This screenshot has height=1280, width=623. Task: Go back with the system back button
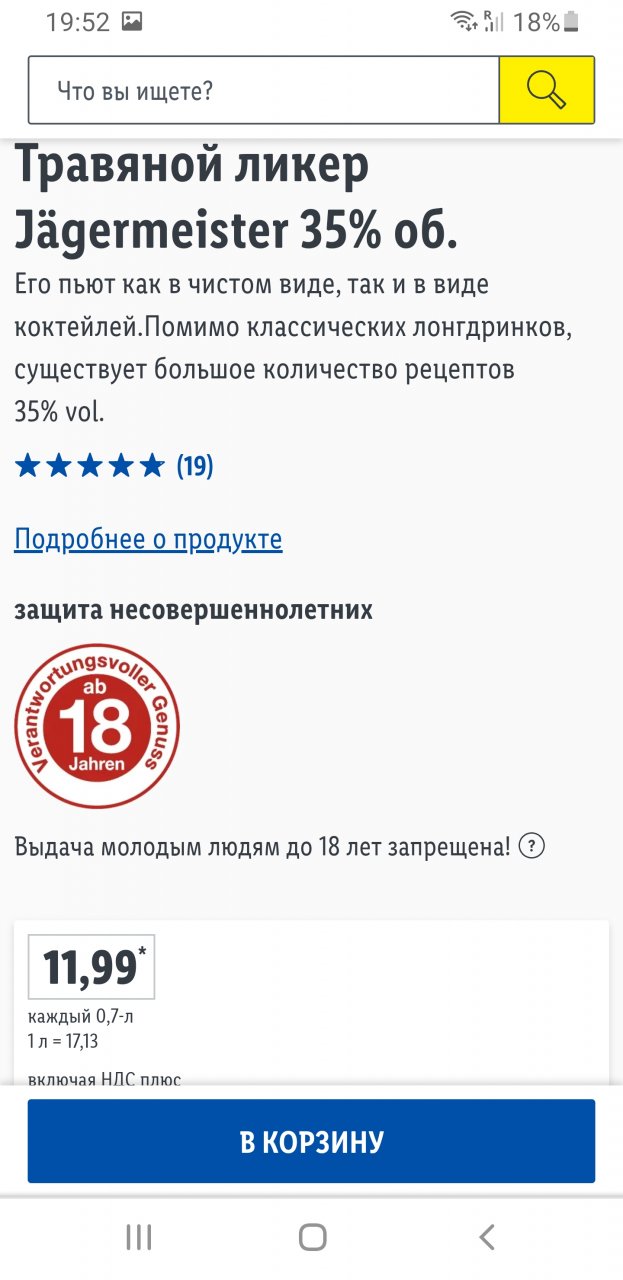click(486, 1237)
